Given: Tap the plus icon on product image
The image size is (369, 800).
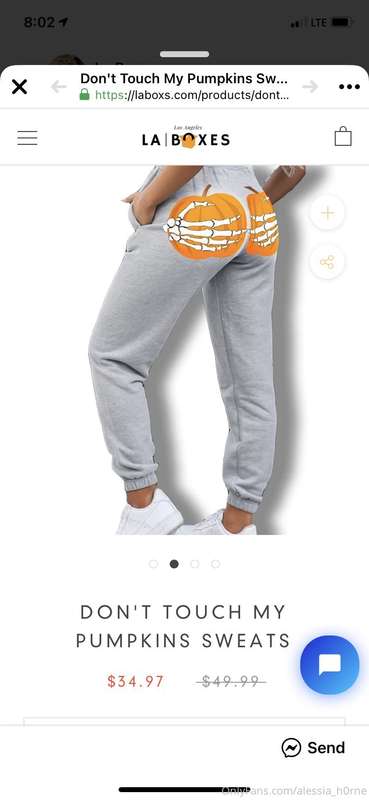Looking at the screenshot, I should point(327,213).
